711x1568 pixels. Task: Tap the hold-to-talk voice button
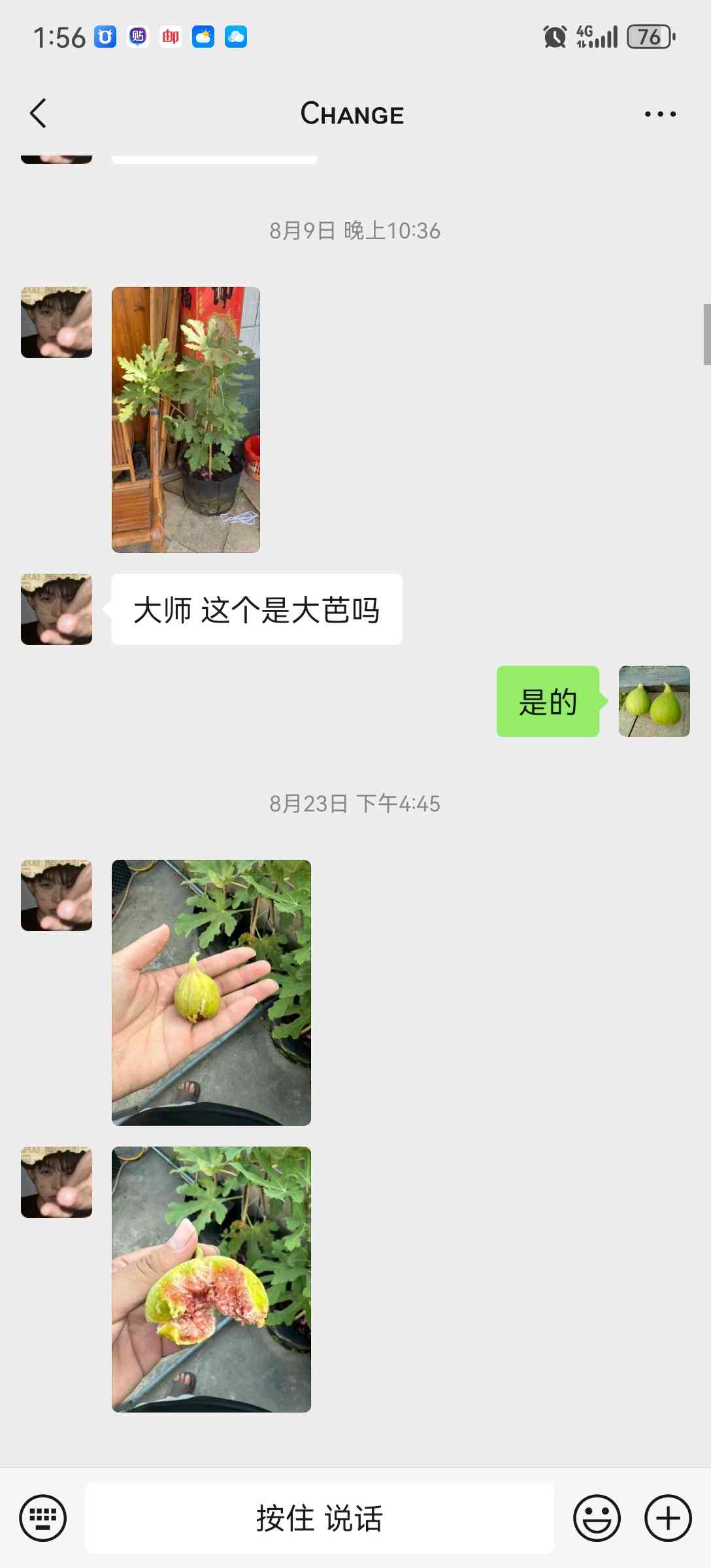(x=320, y=1518)
